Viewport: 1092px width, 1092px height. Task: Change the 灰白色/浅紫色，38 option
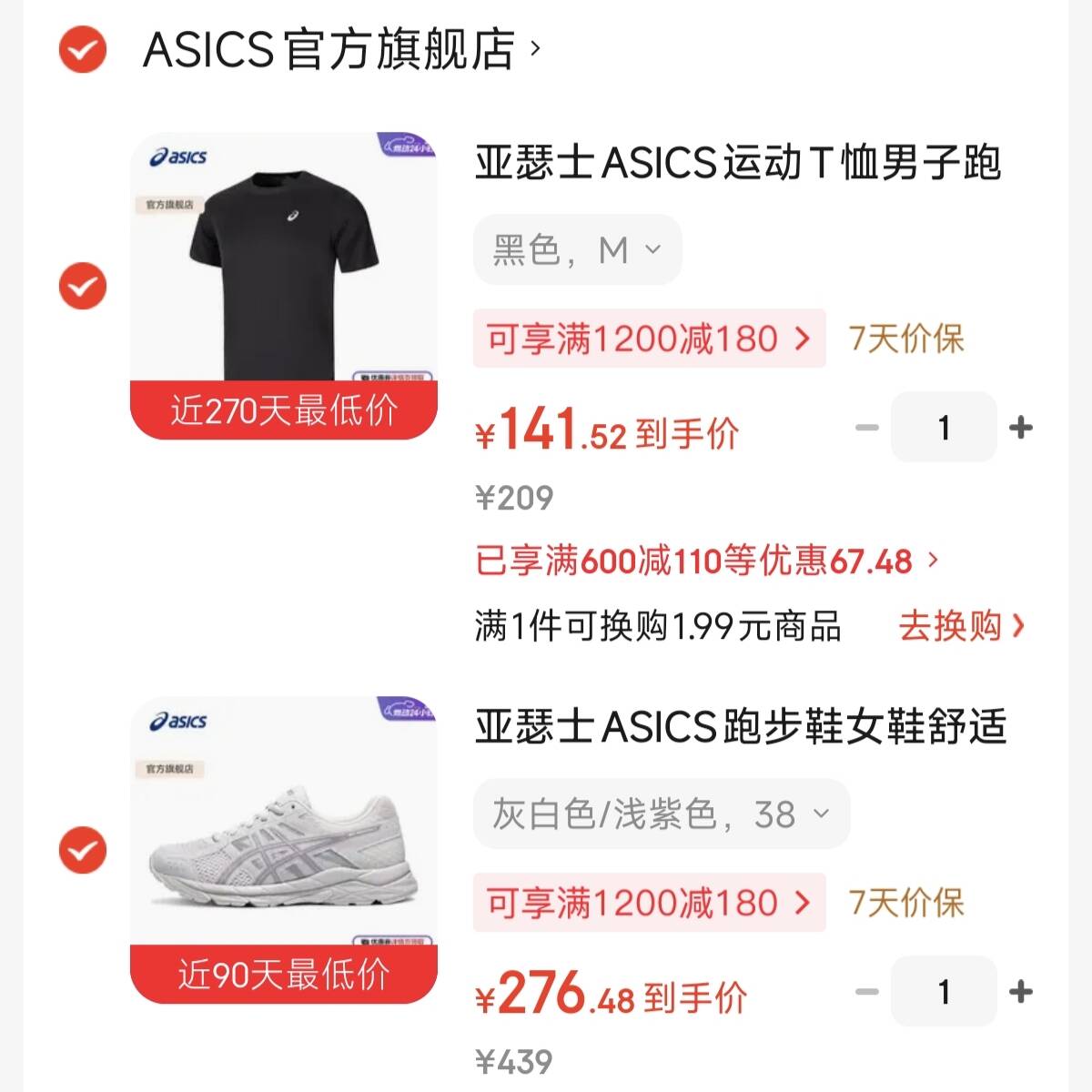[x=662, y=814]
